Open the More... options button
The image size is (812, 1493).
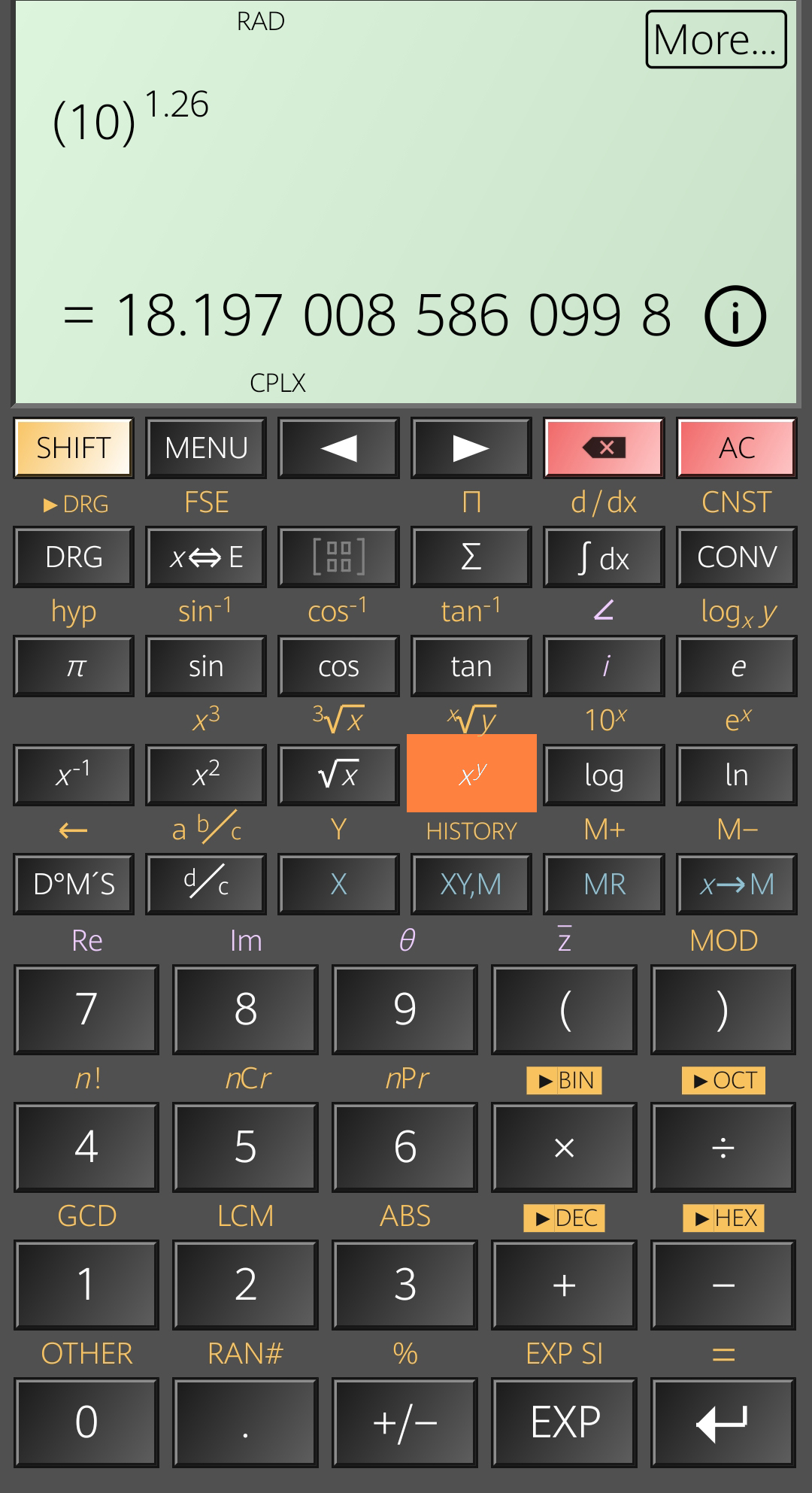(716, 39)
